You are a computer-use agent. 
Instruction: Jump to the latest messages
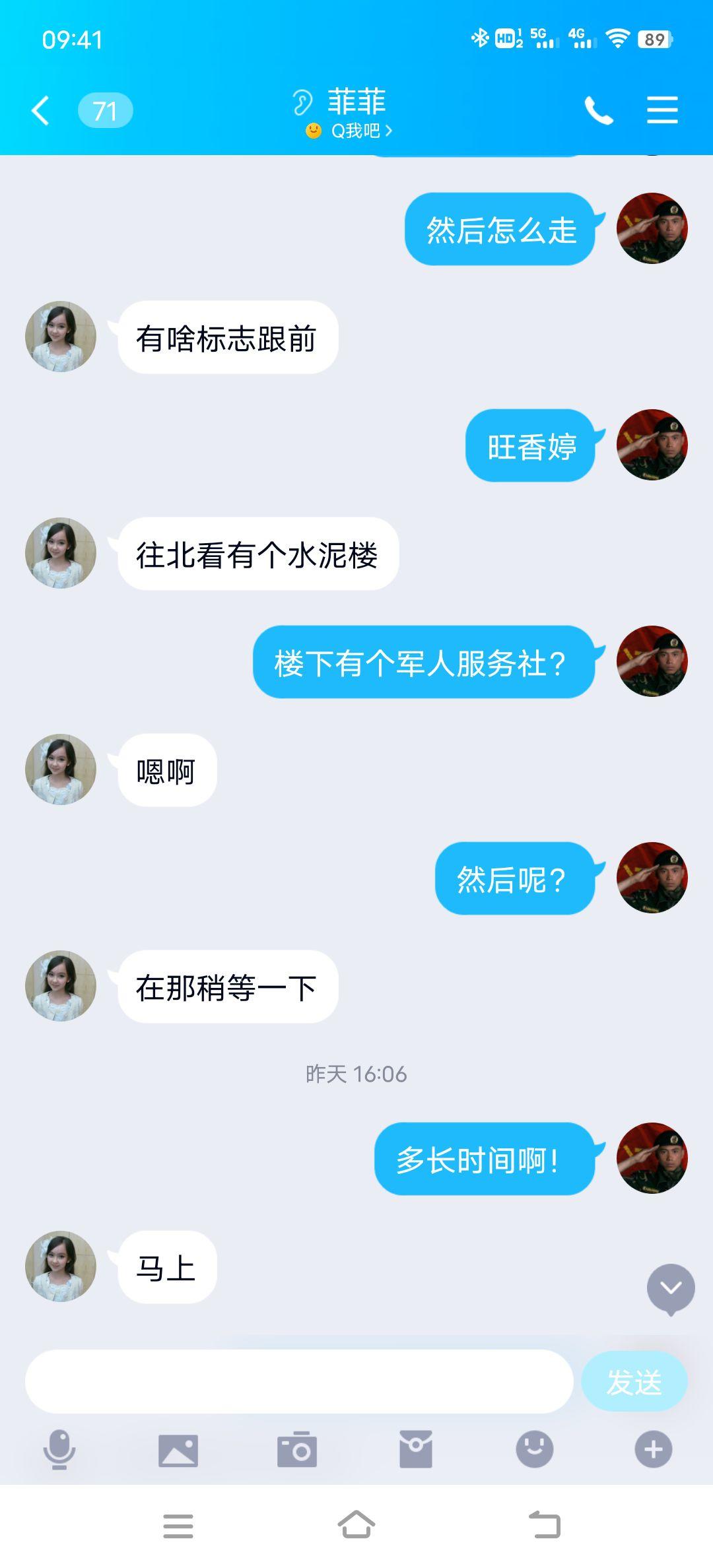(x=671, y=1288)
